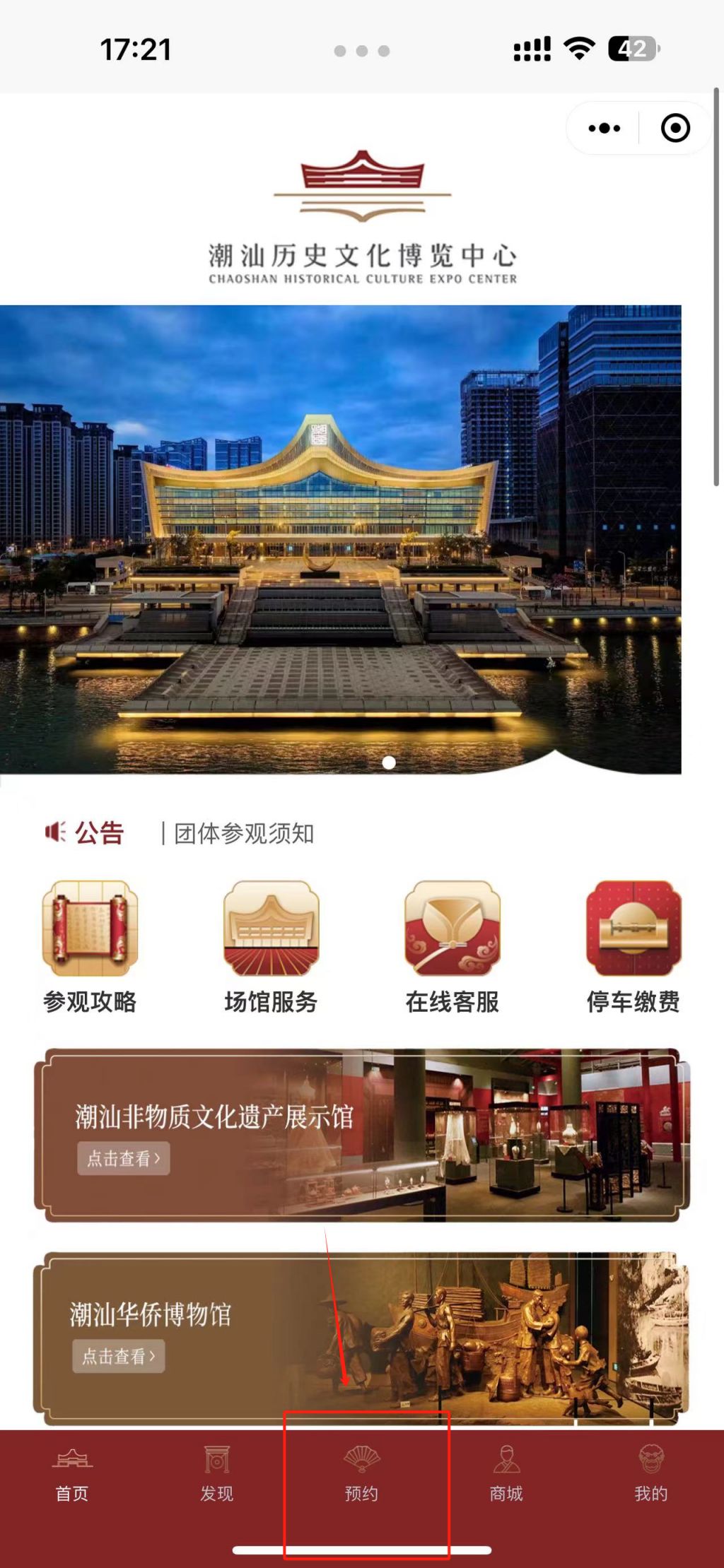
Task: View the 潮汕华侨博物馆 card
Action: click(x=362, y=1339)
